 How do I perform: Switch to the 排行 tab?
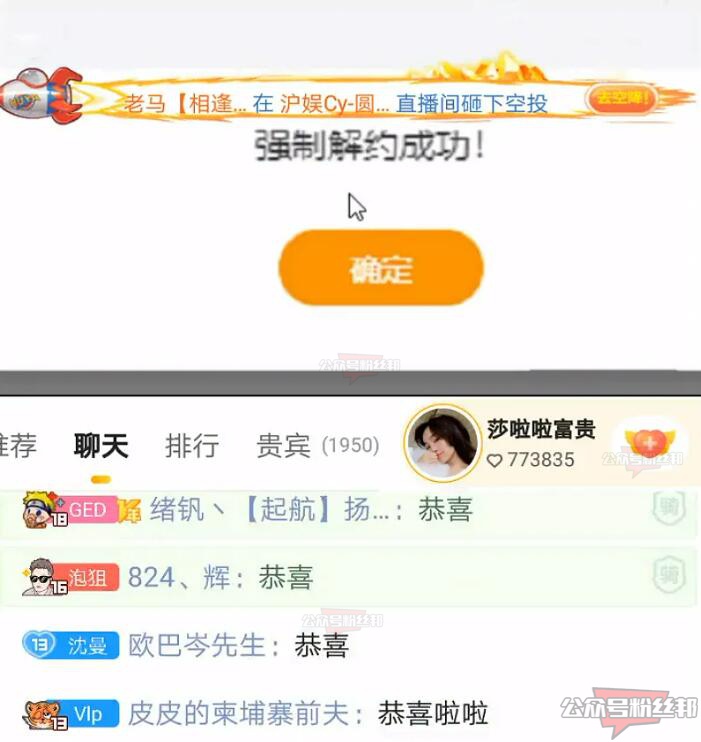[191, 446]
